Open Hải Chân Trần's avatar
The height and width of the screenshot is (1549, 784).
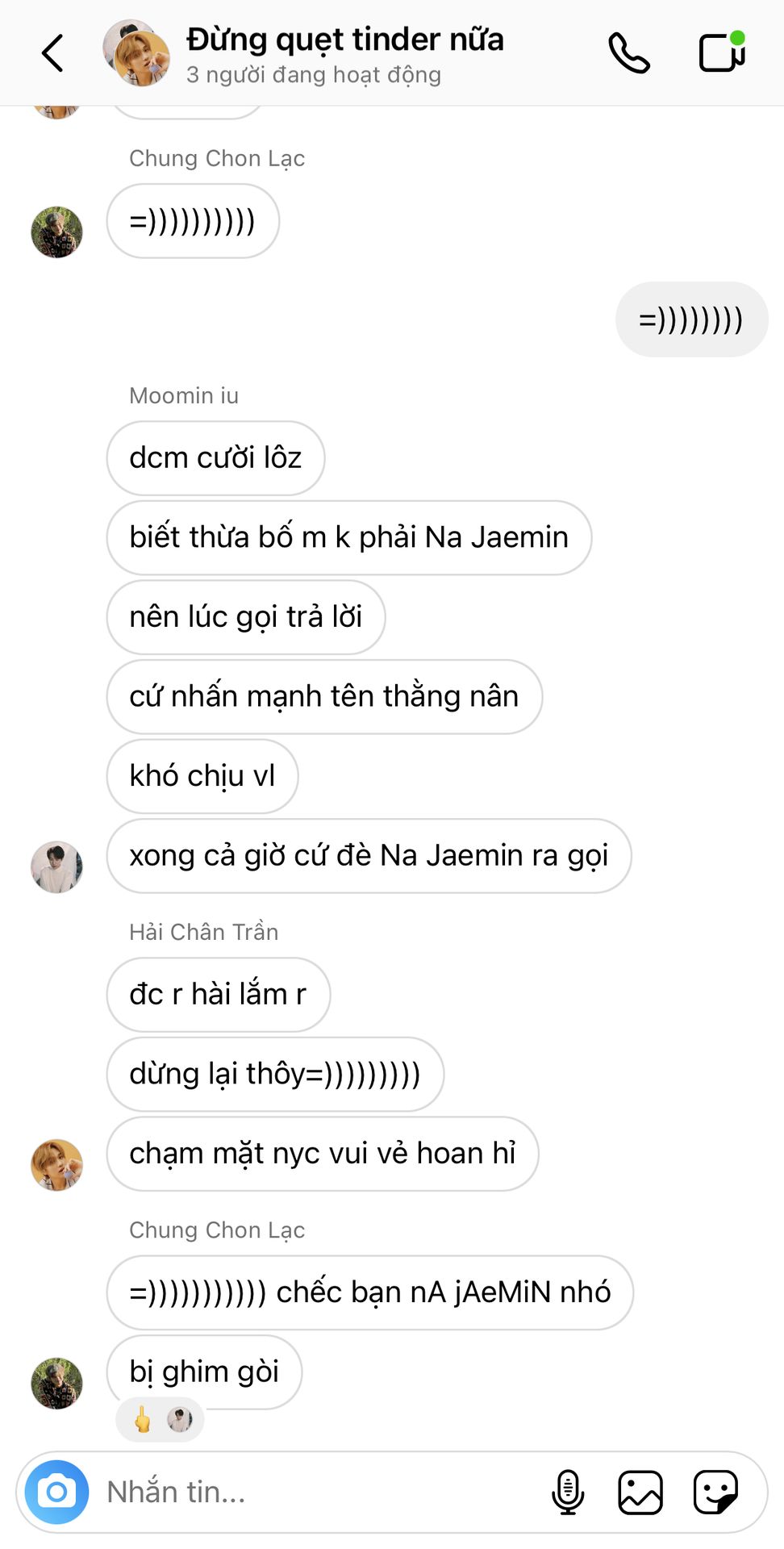[x=56, y=1165]
